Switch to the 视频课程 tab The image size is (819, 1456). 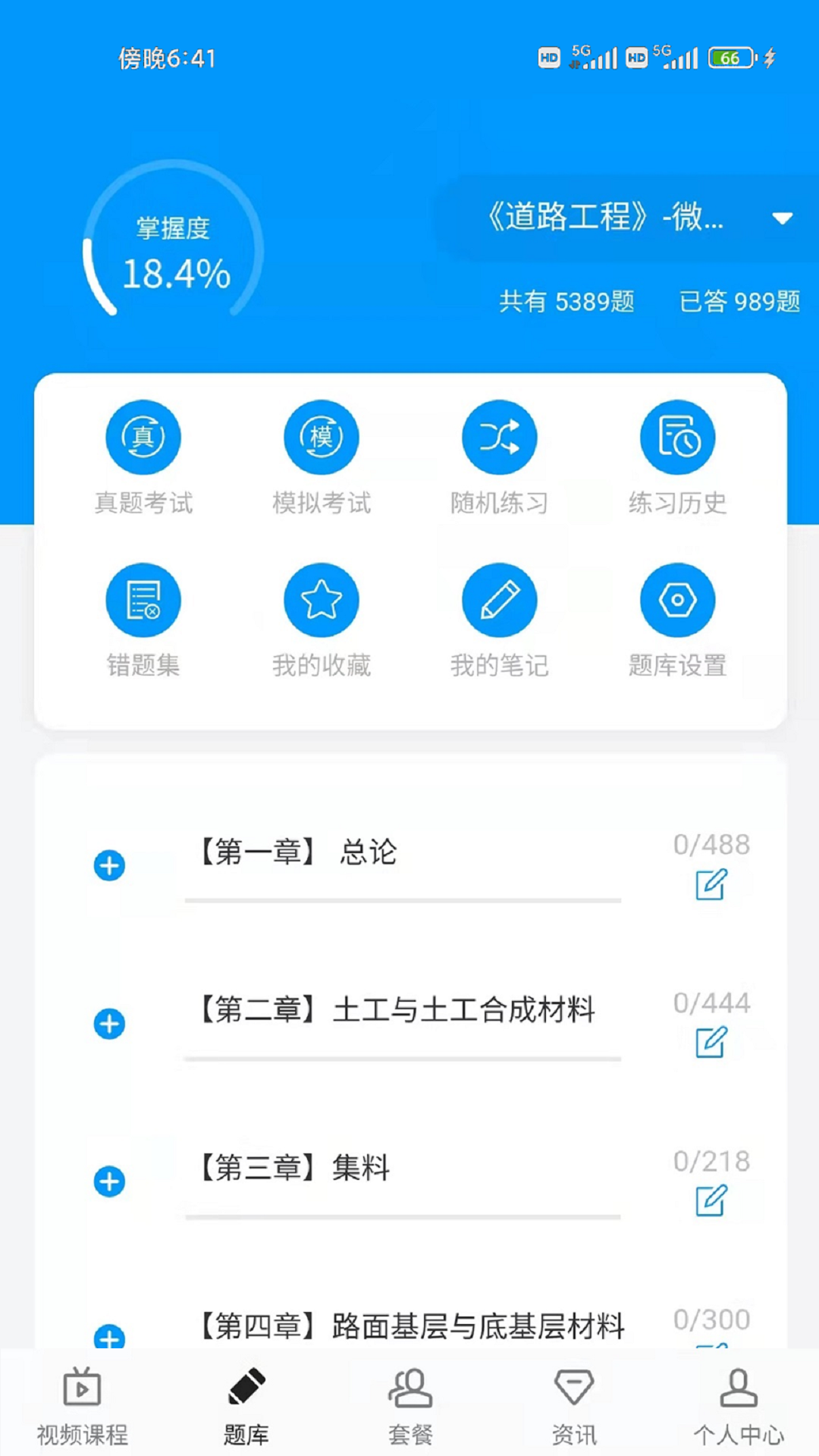pos(82,1404)
